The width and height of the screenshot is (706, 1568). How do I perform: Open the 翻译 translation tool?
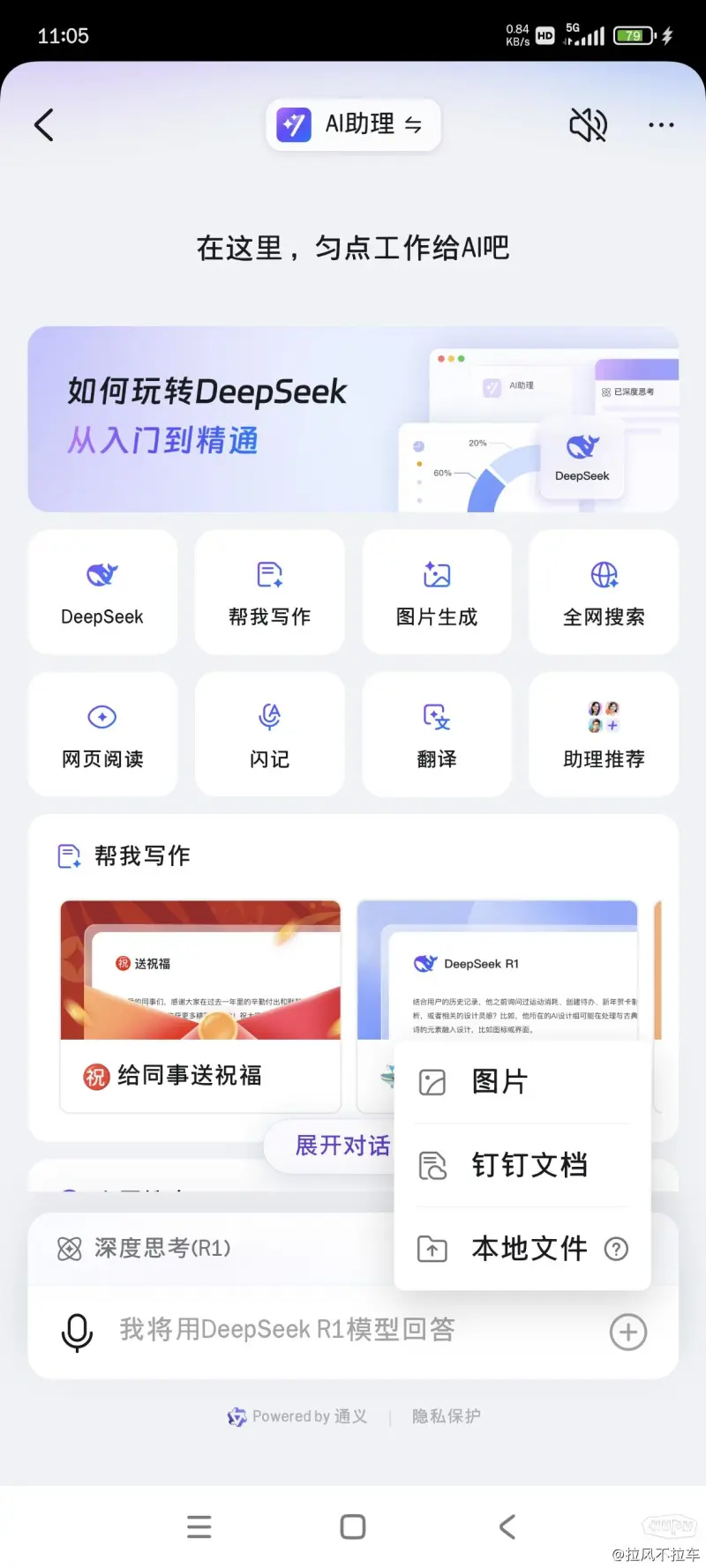[437, 735]
